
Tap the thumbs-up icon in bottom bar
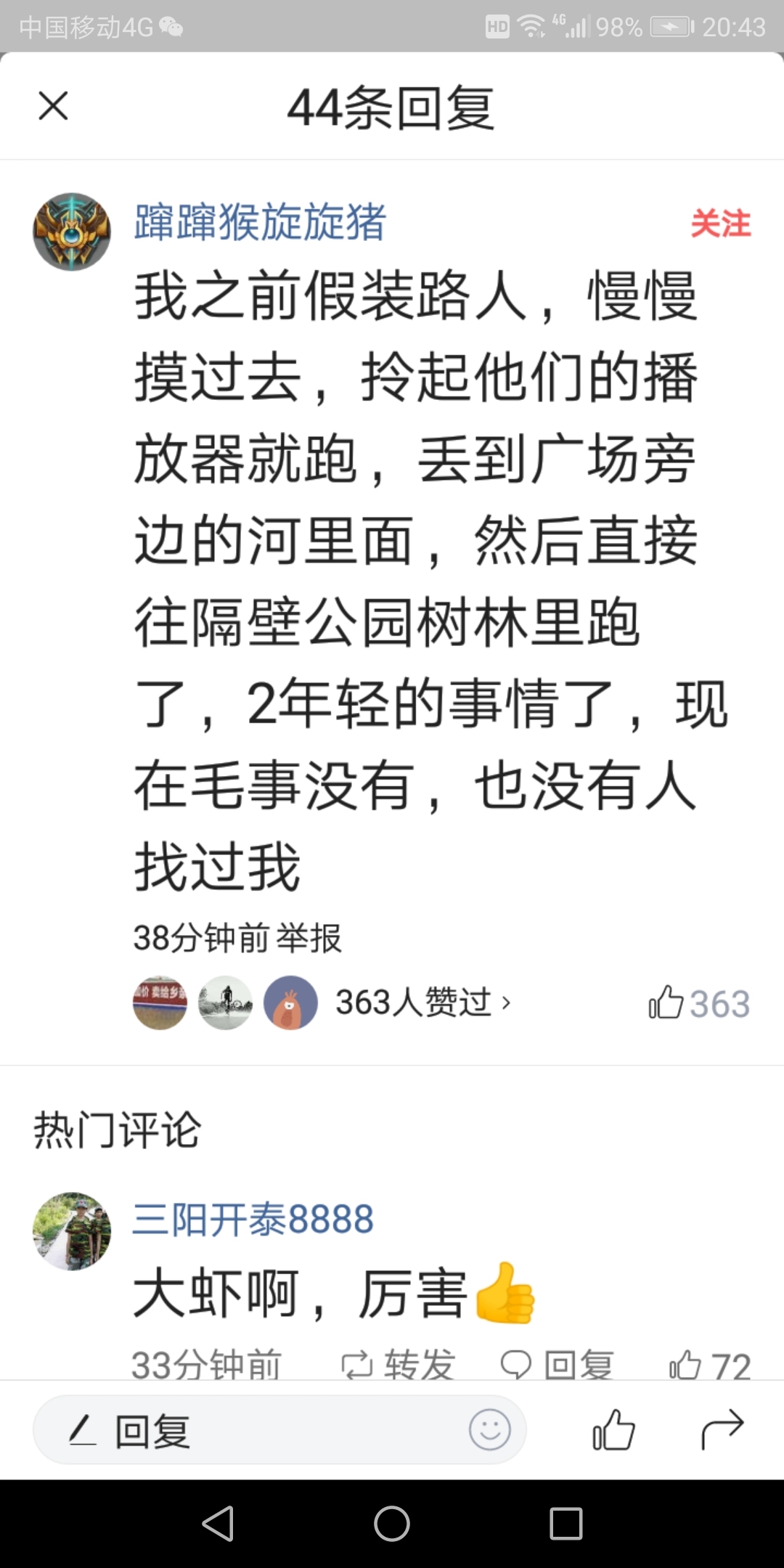pyautogui.click(x=613, y=1429)
